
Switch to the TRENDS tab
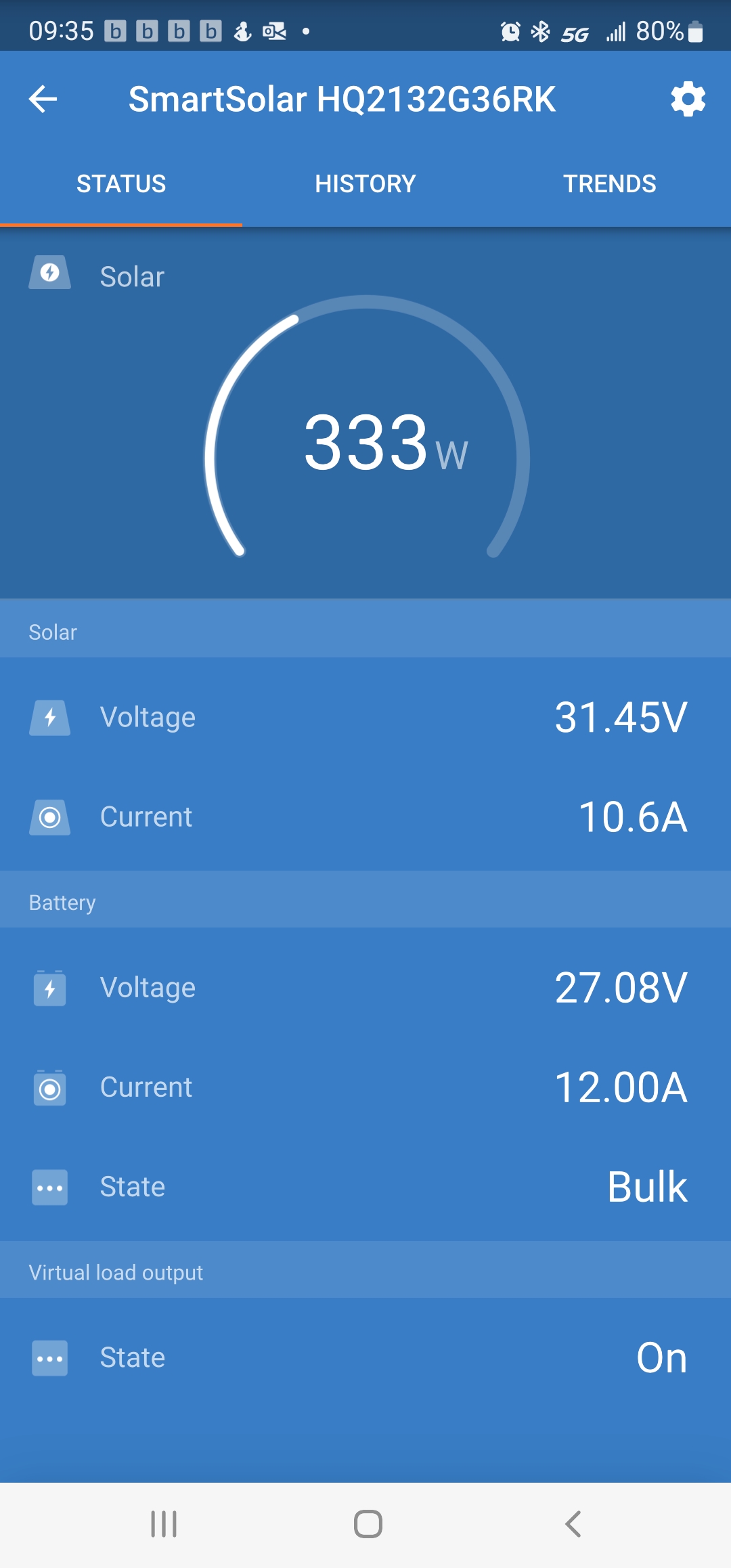(609, 183)
